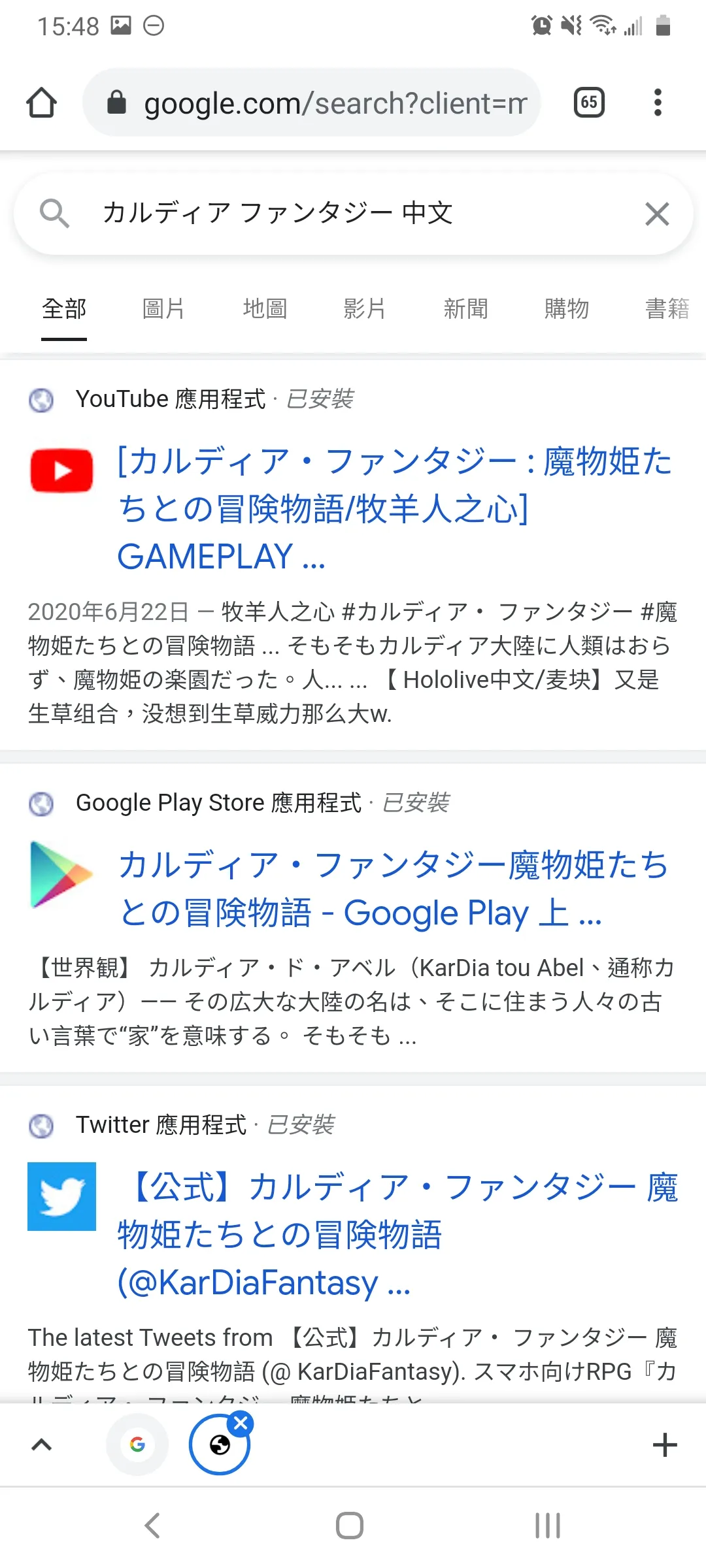Tap the browser home icon

coord(41,103)
